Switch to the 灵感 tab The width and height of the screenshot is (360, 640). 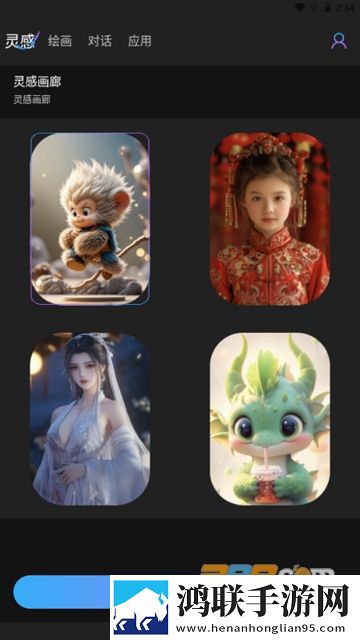pos(22,41)
